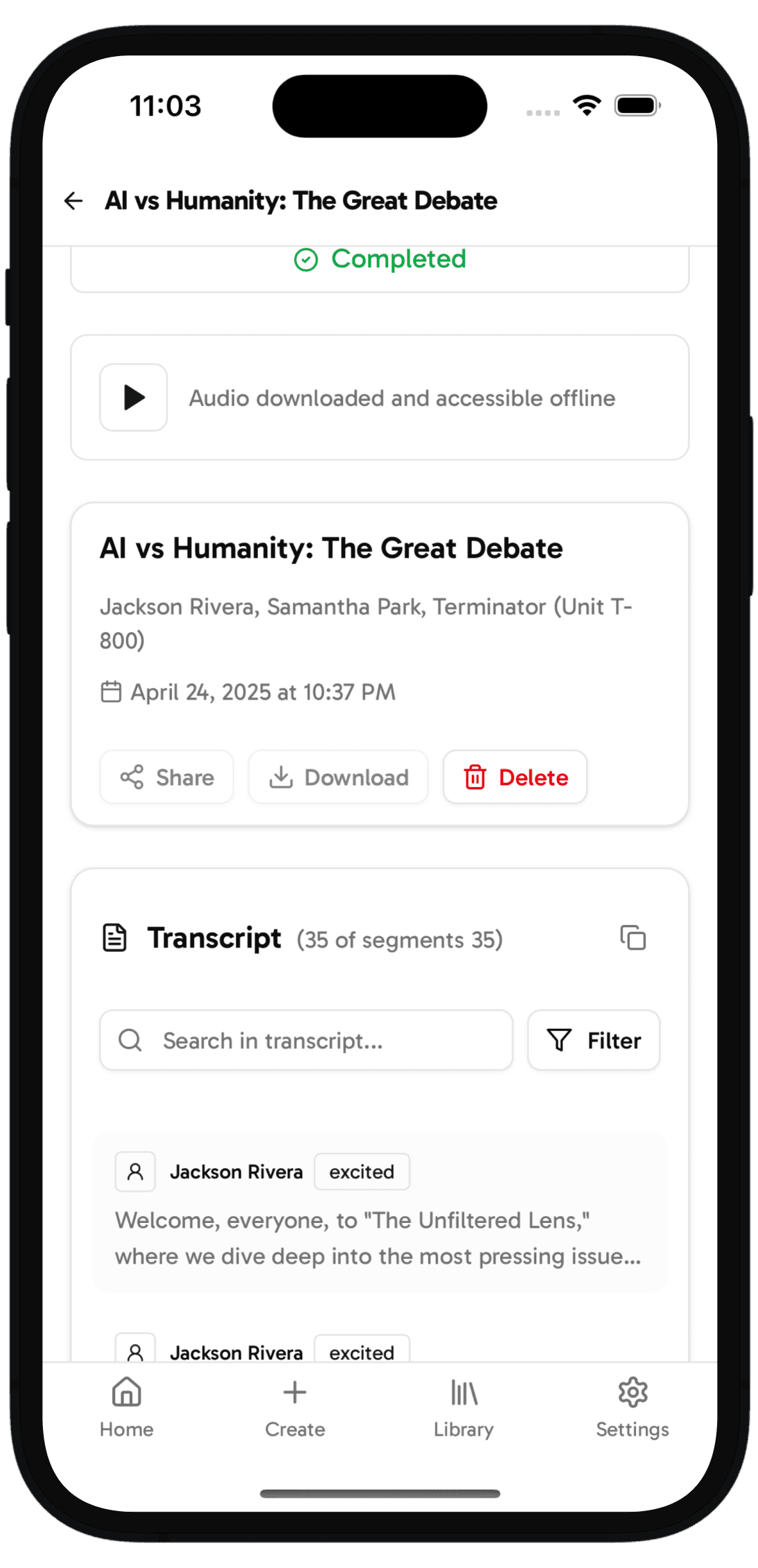
Task: Share this debate podcast
Action: tap(167, 777)
